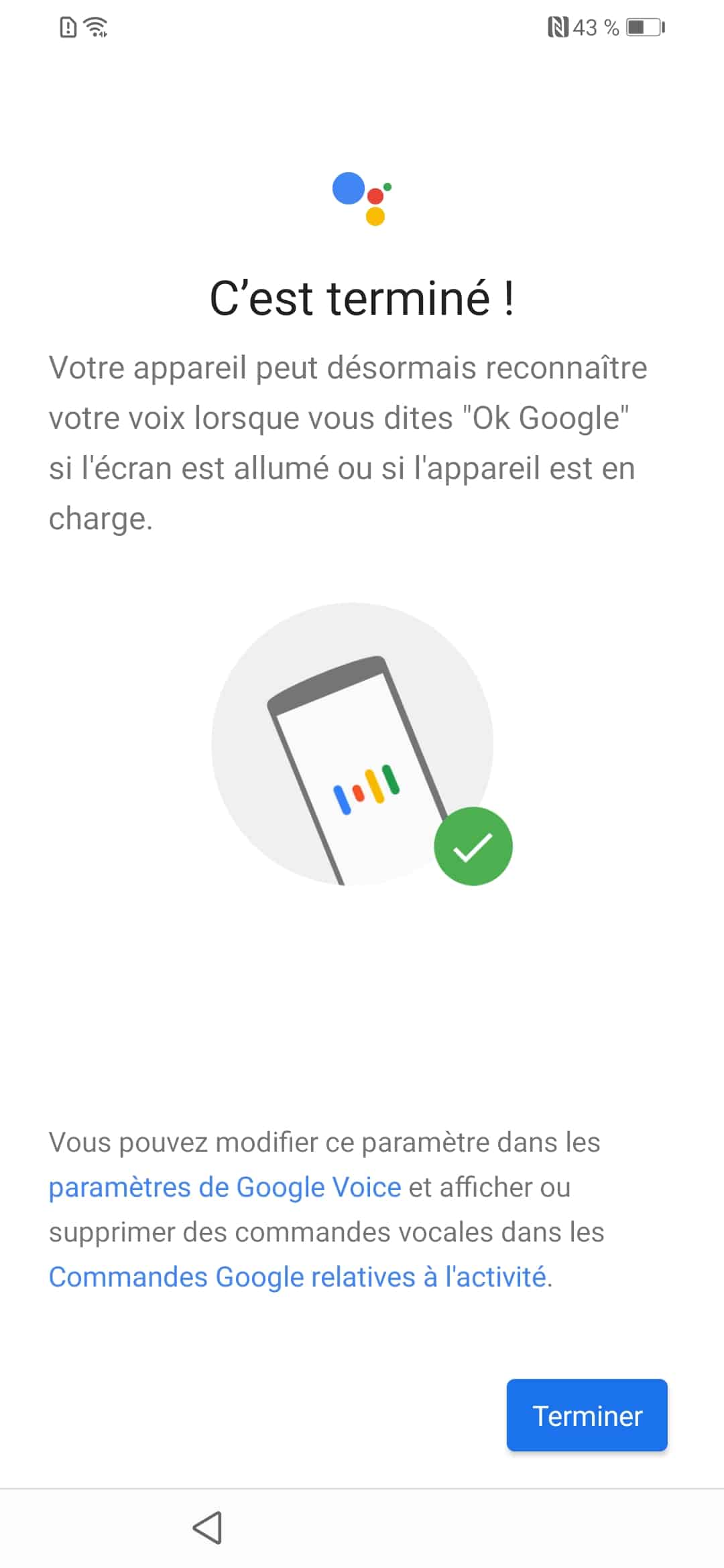
Task: Go back with the system back arrow
Action: (x=207, y=1528)
